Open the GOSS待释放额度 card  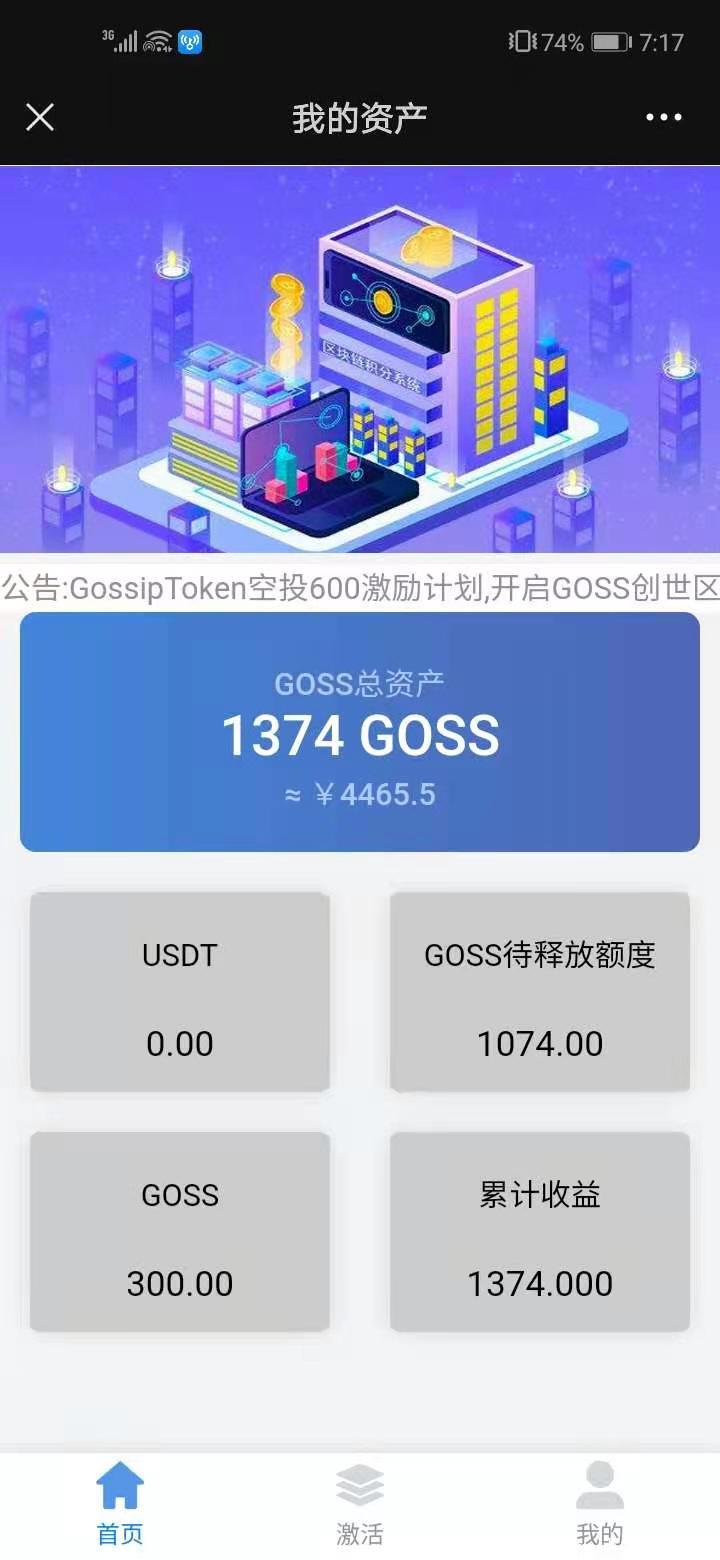[540, 992]
